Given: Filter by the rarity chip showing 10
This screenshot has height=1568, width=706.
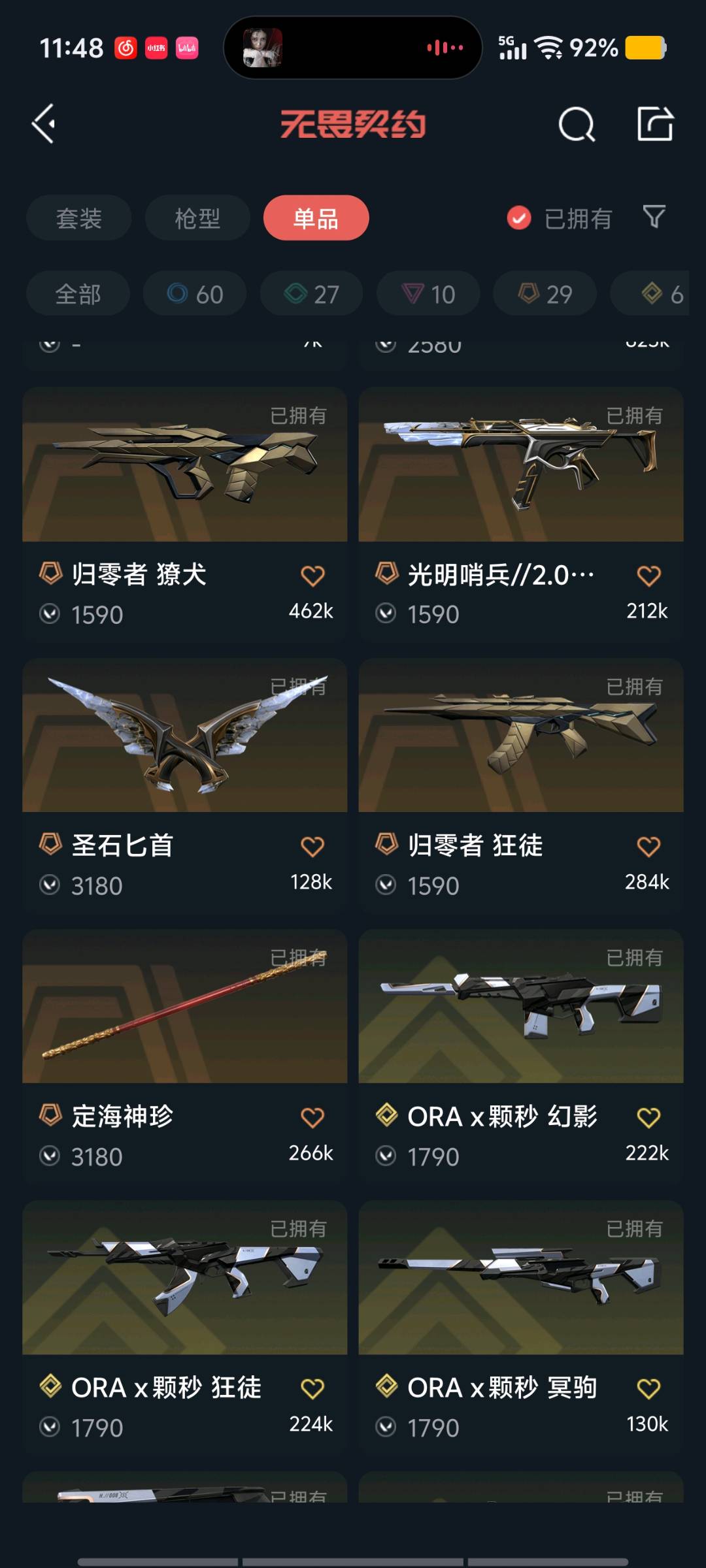Looking at the screenshot, I should click(x=428, y=294).
